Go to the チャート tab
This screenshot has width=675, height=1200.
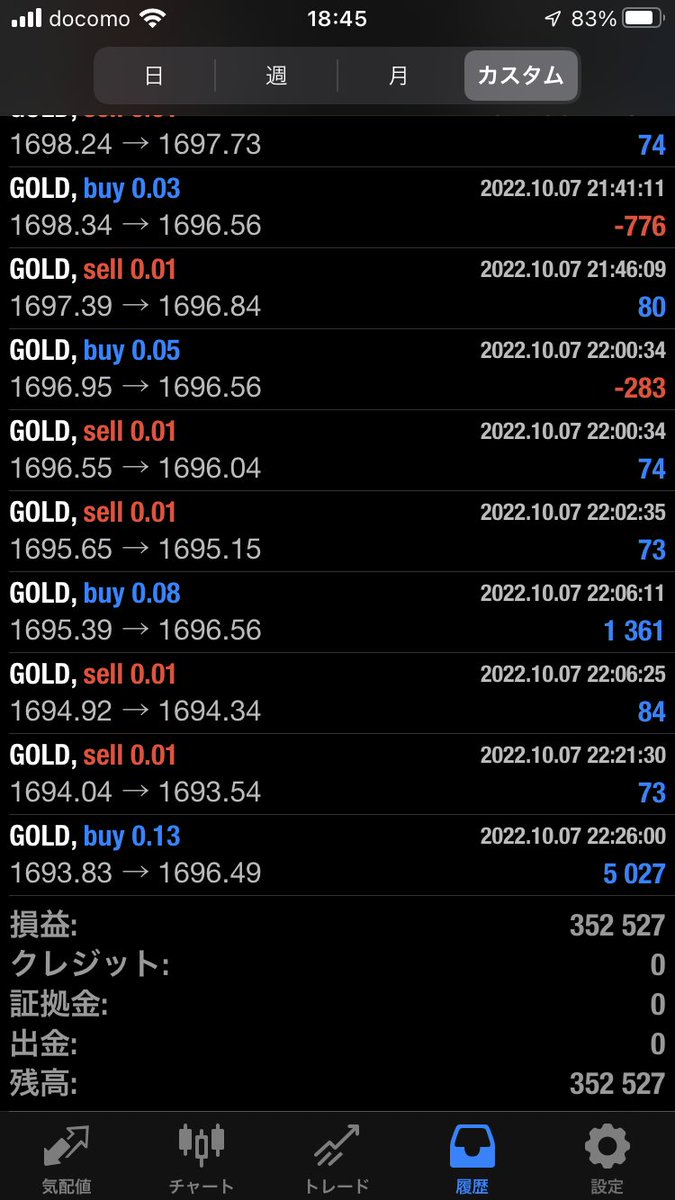[201, 1158]
